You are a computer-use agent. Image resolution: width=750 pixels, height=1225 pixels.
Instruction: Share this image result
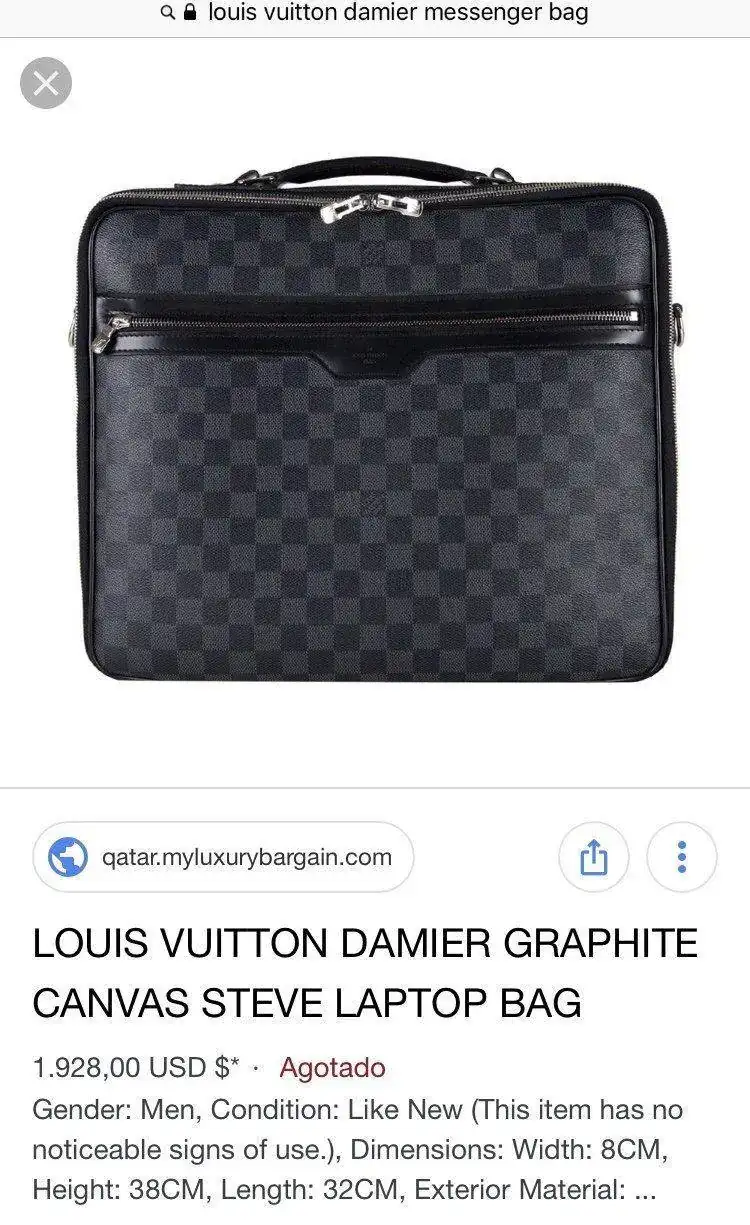point(593,857)
